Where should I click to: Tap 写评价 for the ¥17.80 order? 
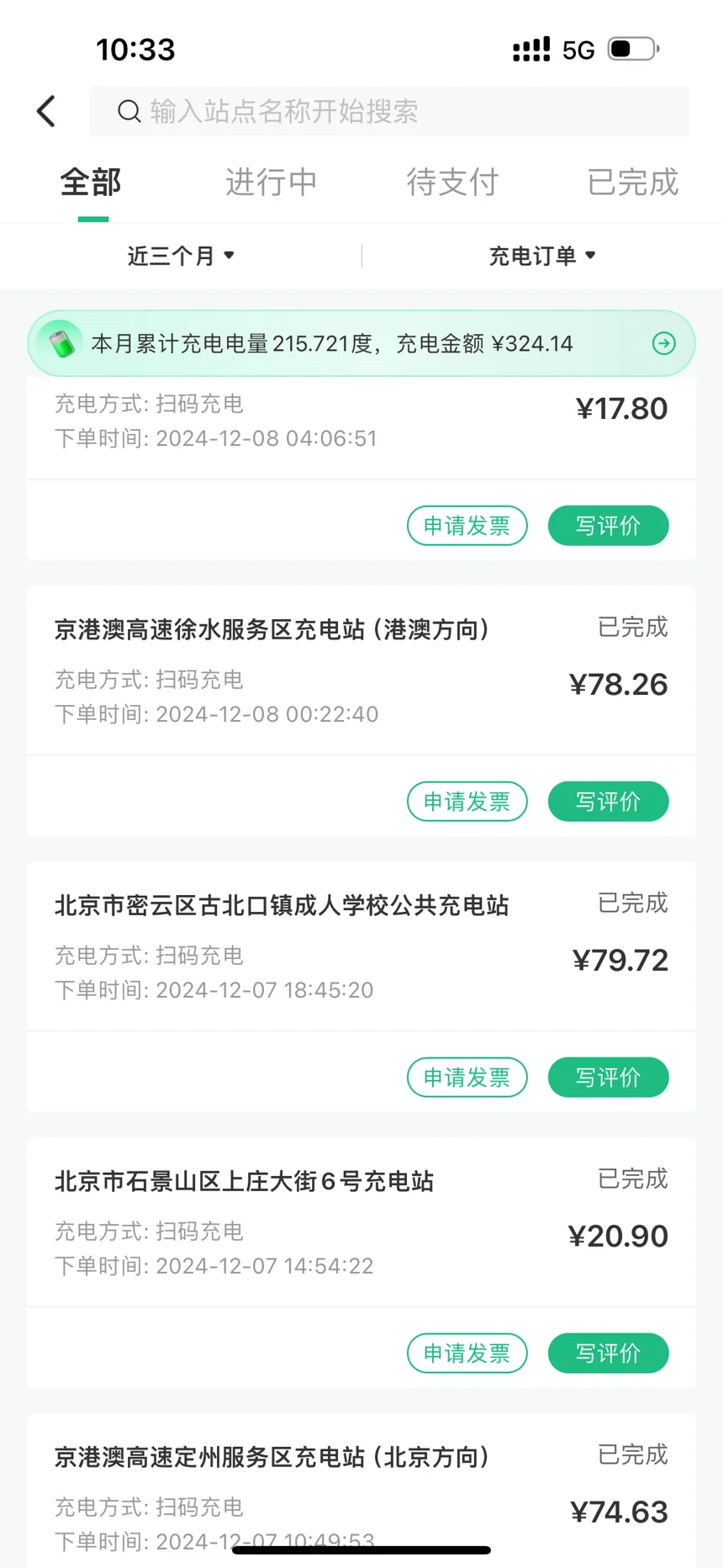(x=608, y=526)
